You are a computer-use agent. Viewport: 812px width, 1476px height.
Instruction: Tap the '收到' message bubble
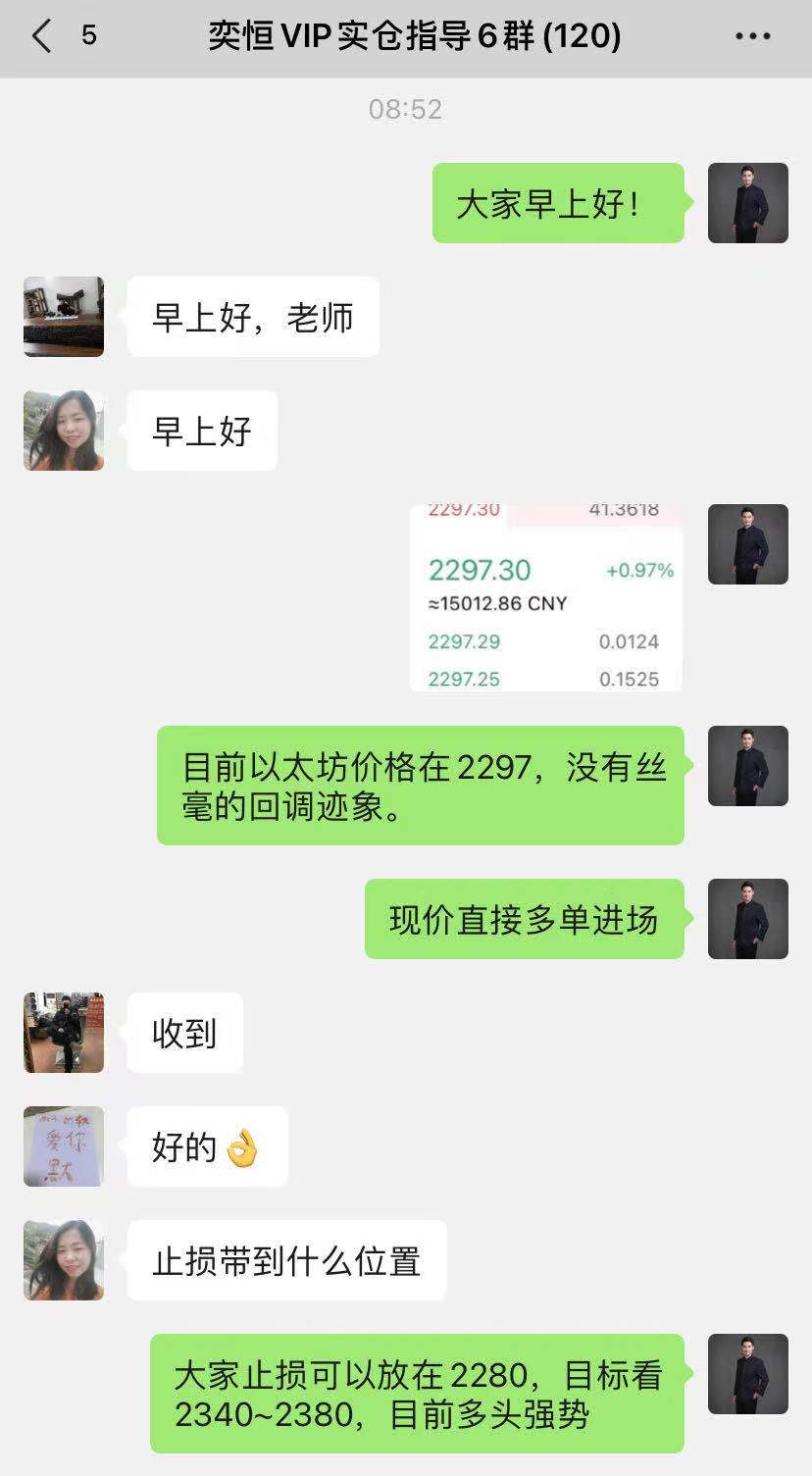(184, 1033)
